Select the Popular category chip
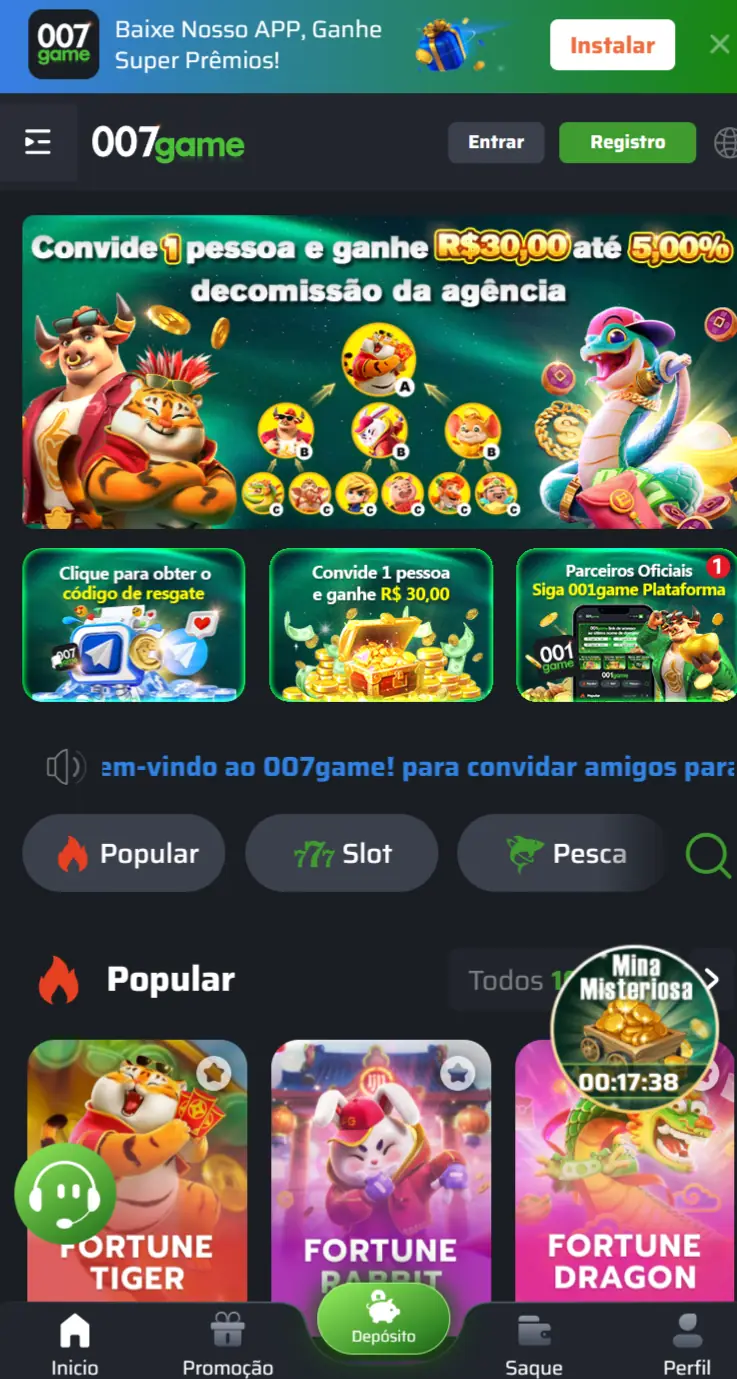737x1379 pixels. click(x=124, y=853)
